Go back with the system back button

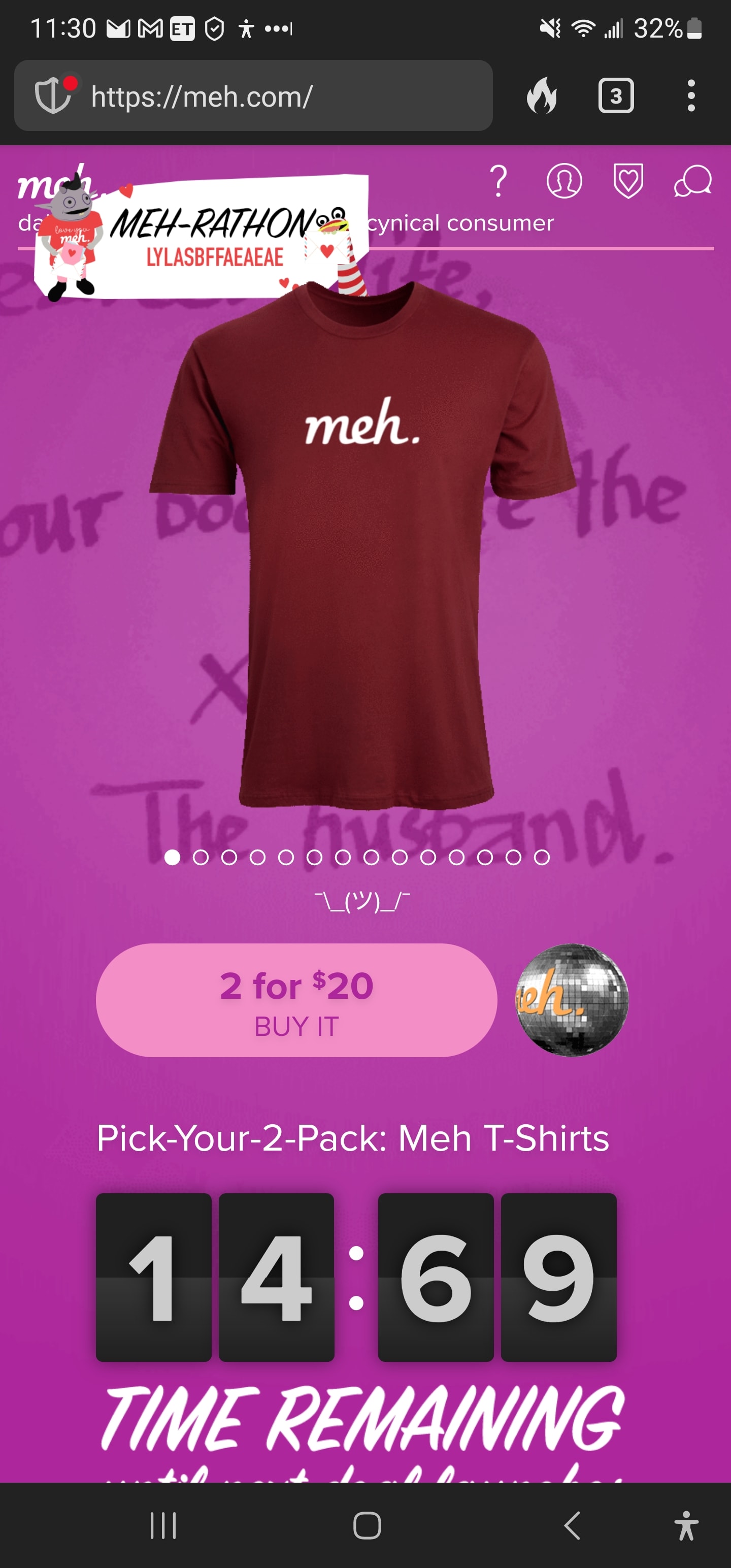tap(572, 1525)
